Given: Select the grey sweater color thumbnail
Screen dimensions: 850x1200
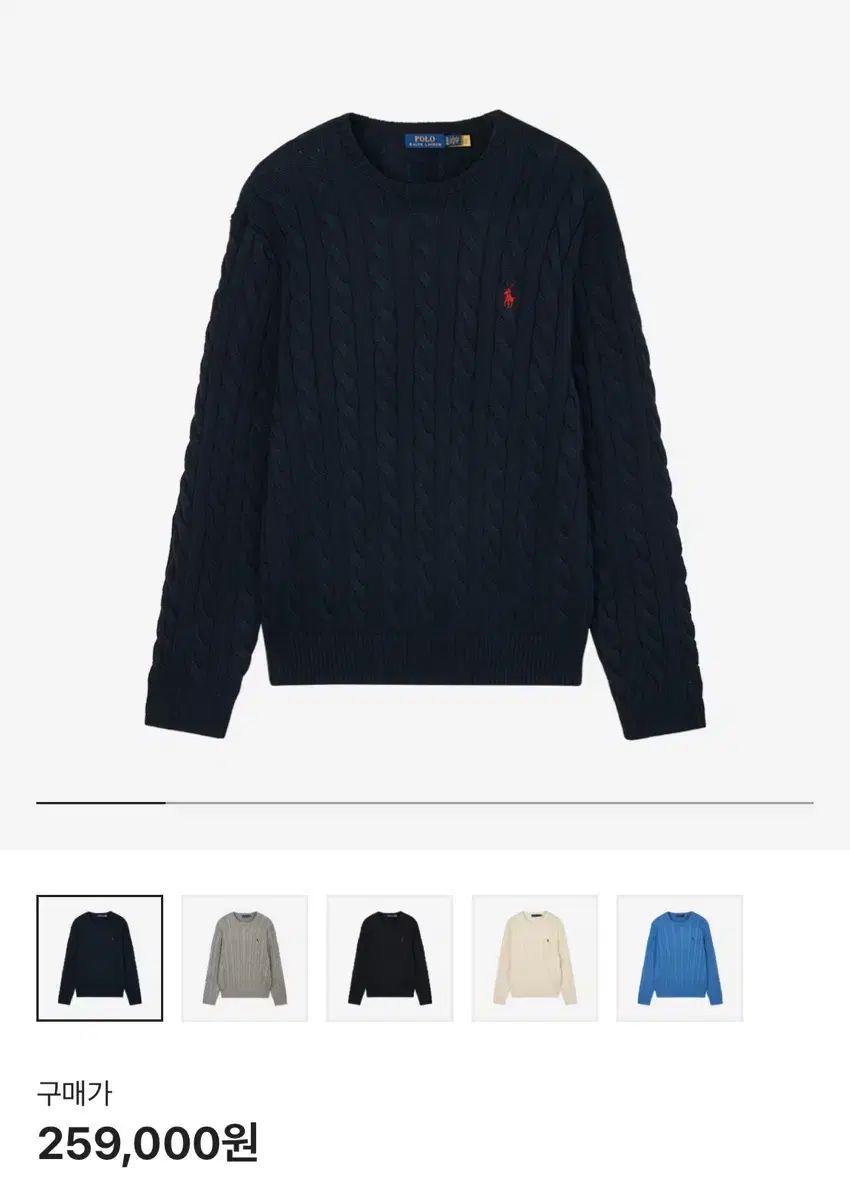Looking at the screenshot, I should pyautogui.click(x=245, y=958).
